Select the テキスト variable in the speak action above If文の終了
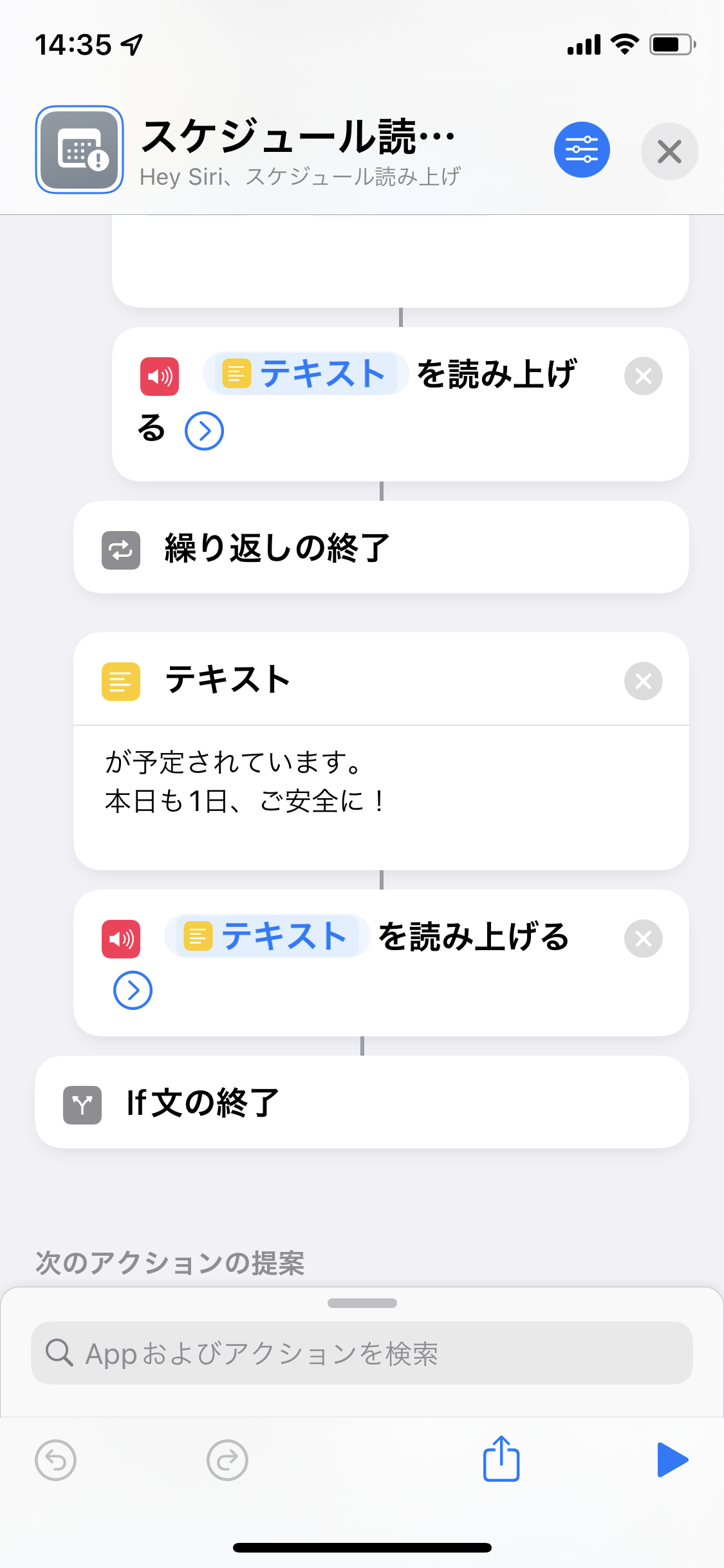This screenshot has height=1568, width=724. 267,936
